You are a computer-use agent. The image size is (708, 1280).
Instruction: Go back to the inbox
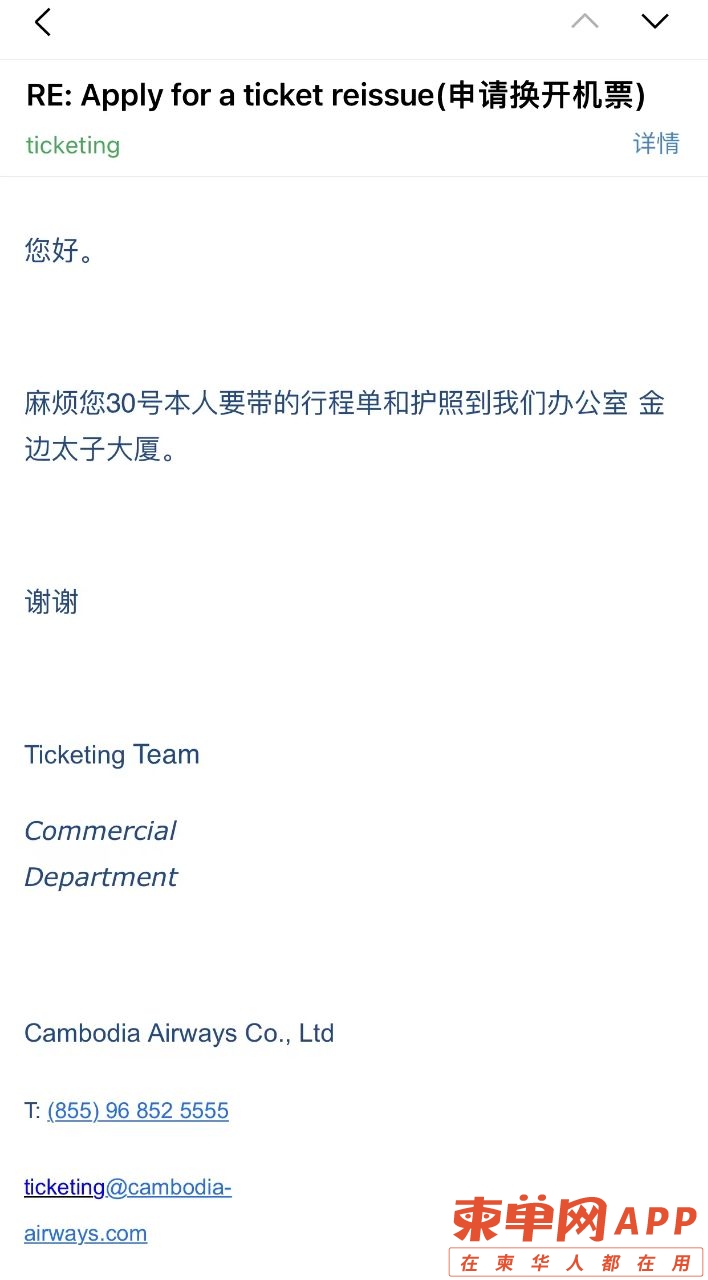pyautogui.click(x=42, y=22)
